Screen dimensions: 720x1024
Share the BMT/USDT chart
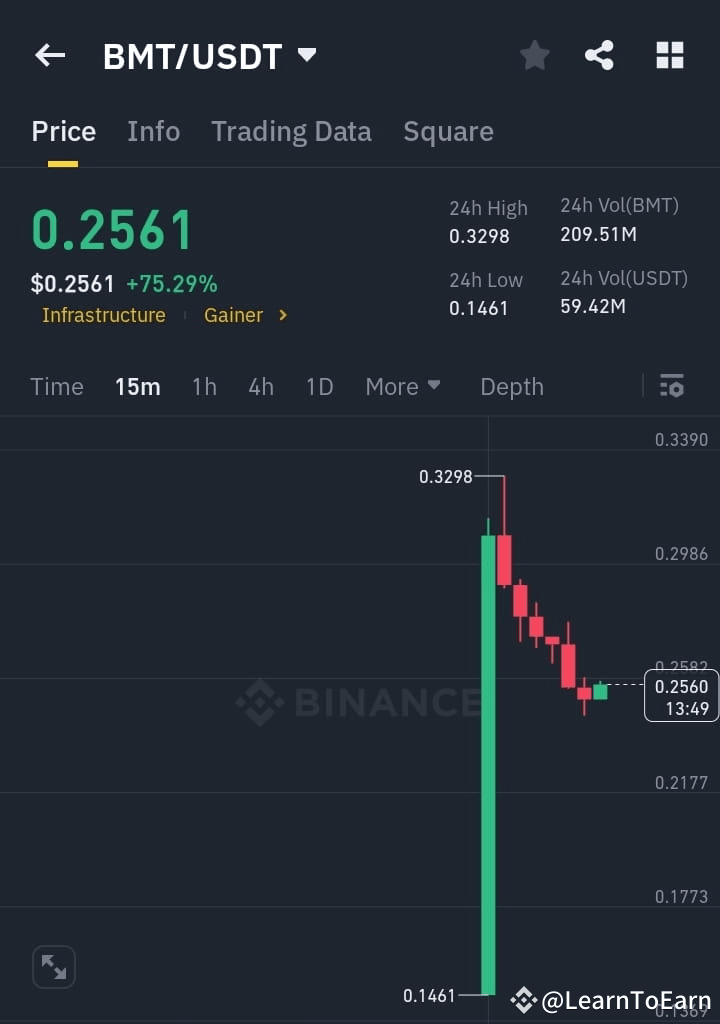(x=599, y=55)
